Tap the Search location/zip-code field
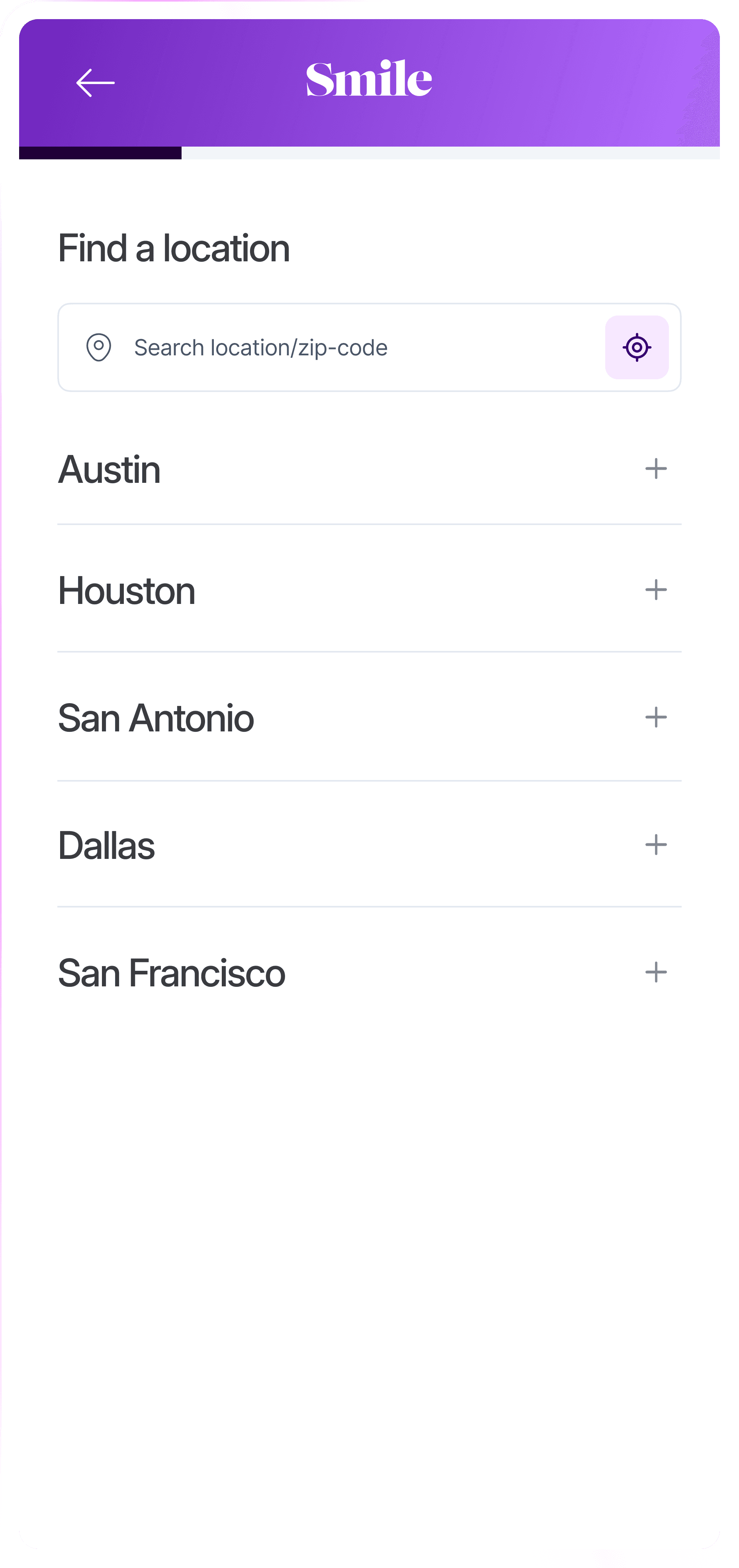The height and width of the screenshot is (1568, 739). point(340,347)
